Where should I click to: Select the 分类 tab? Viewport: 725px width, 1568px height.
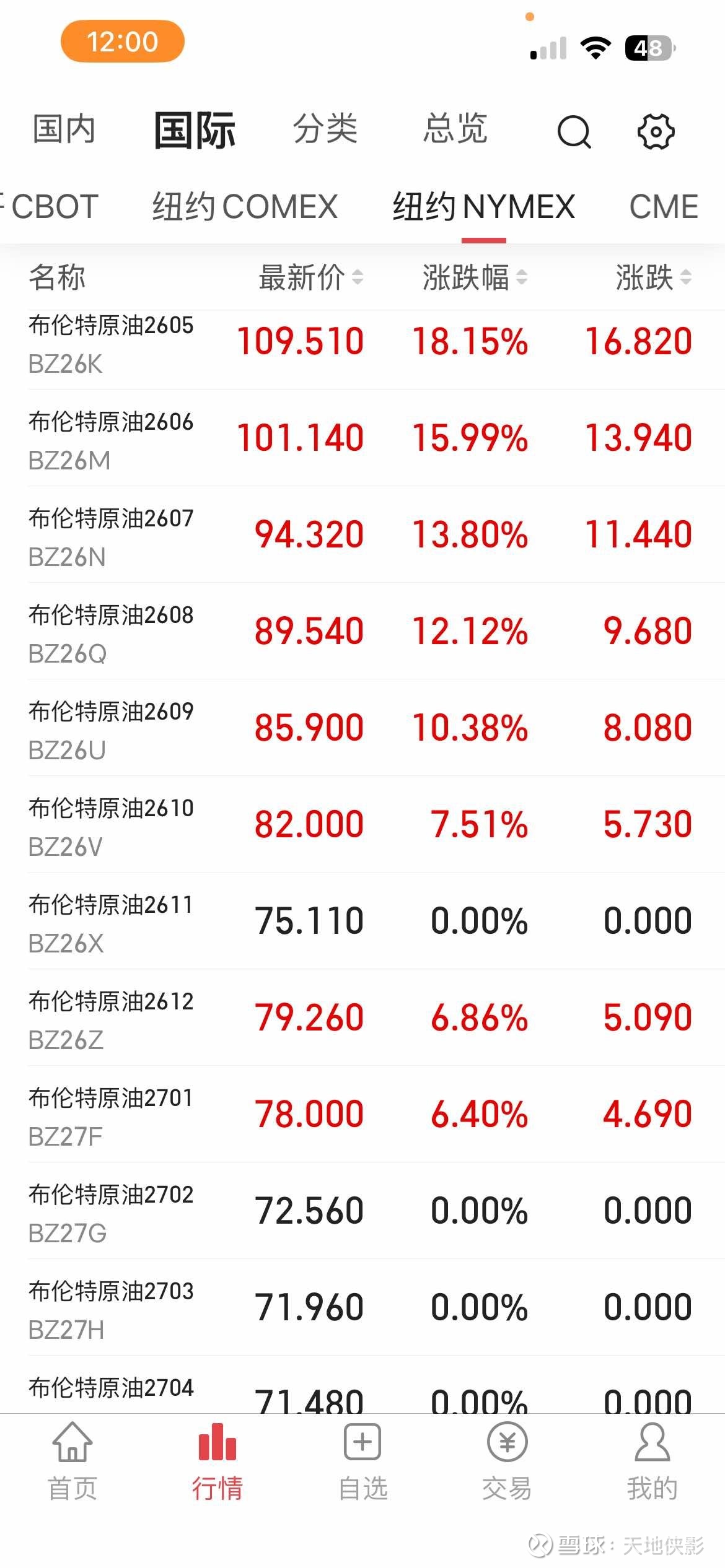coord(325,129)
